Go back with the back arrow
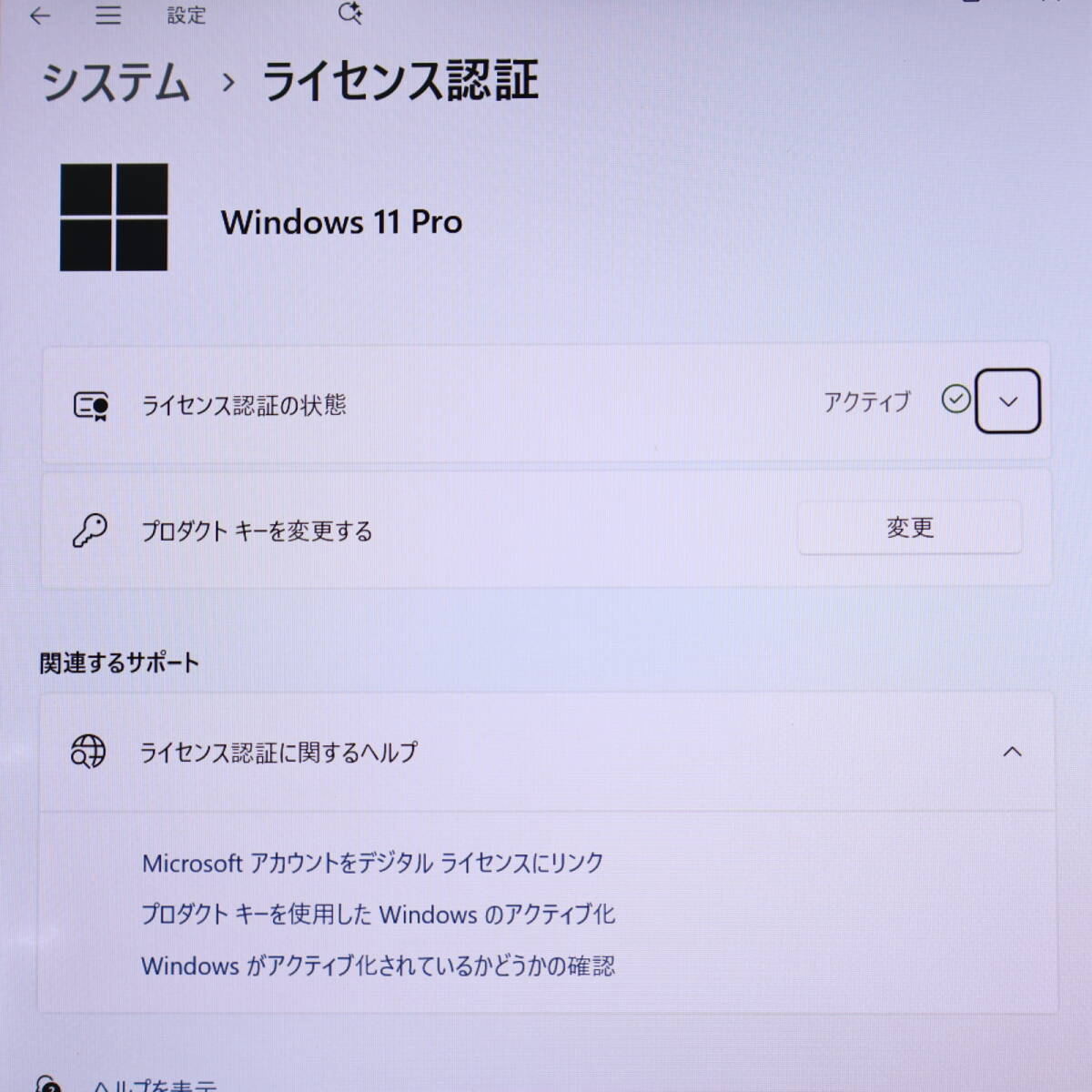The image size is (1092, 1092). 40,15
